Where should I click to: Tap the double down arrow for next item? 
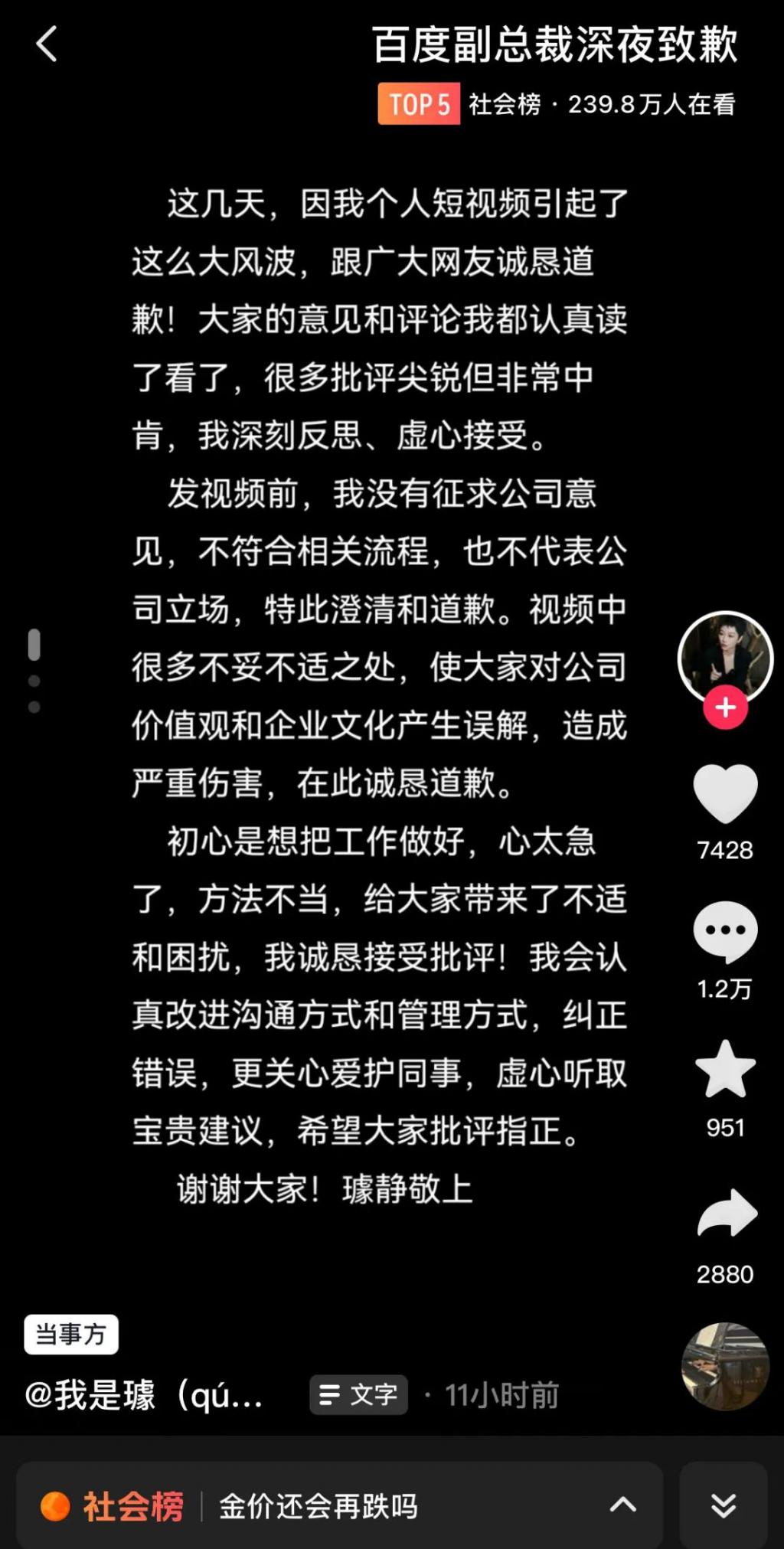724,1505
